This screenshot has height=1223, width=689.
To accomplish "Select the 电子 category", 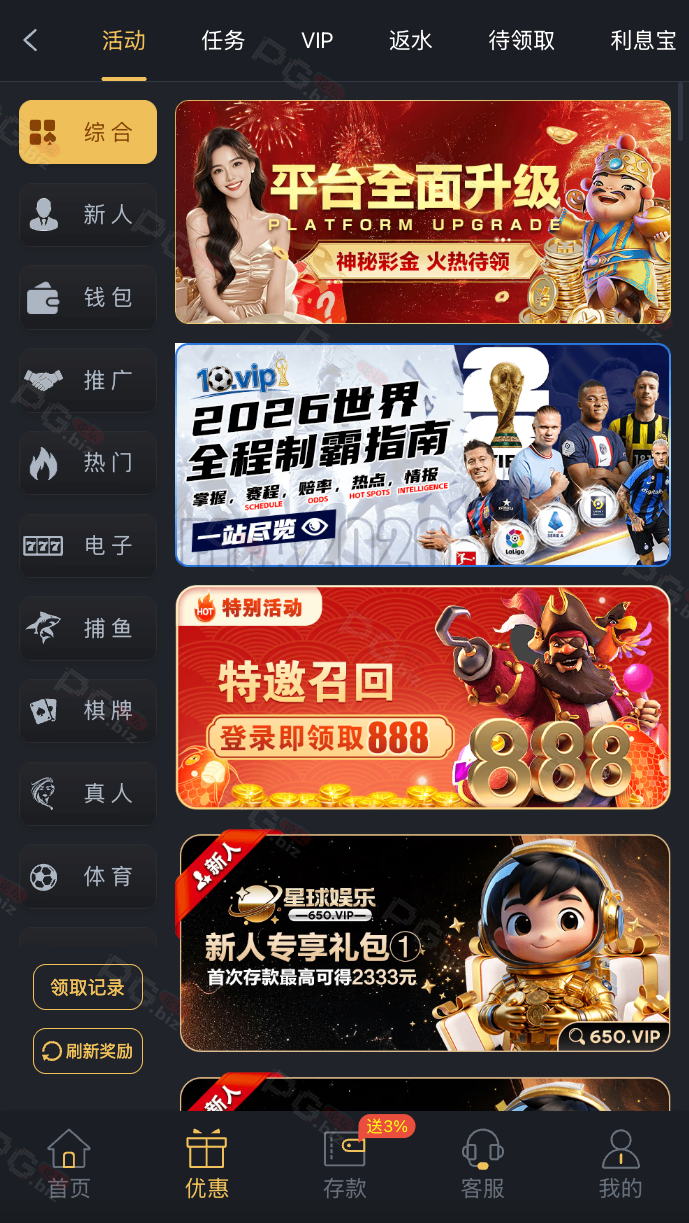I will tap(88, 546).
